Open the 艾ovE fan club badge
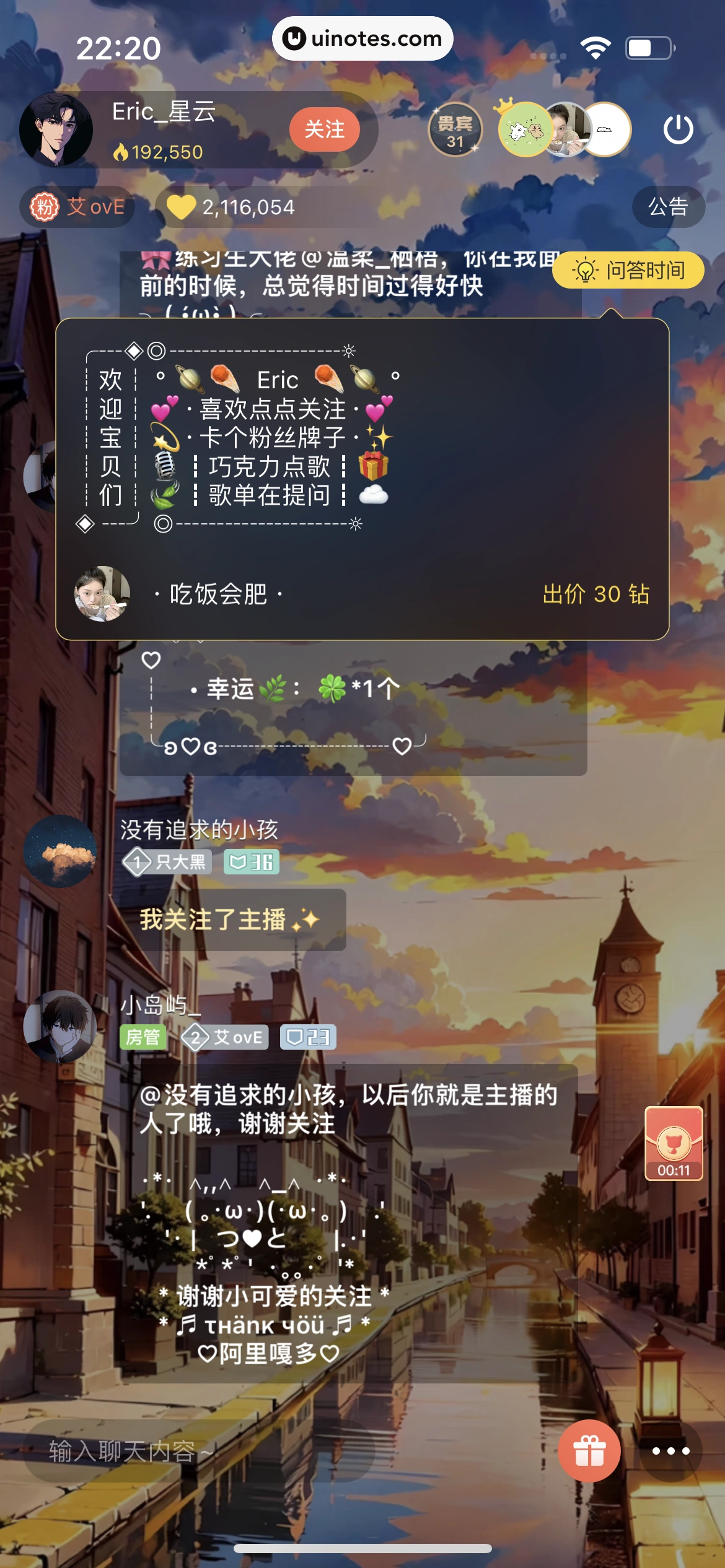The image size is (725, 1568). coord(78,207)
